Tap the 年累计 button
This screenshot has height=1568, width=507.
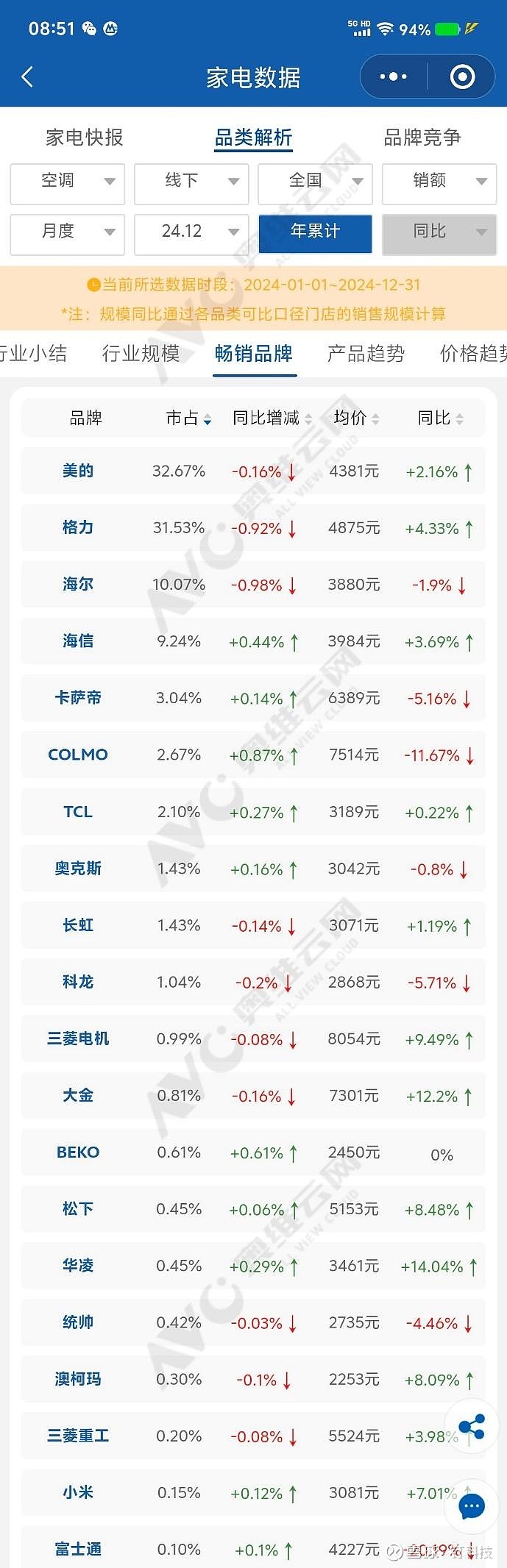coord(315,232)
